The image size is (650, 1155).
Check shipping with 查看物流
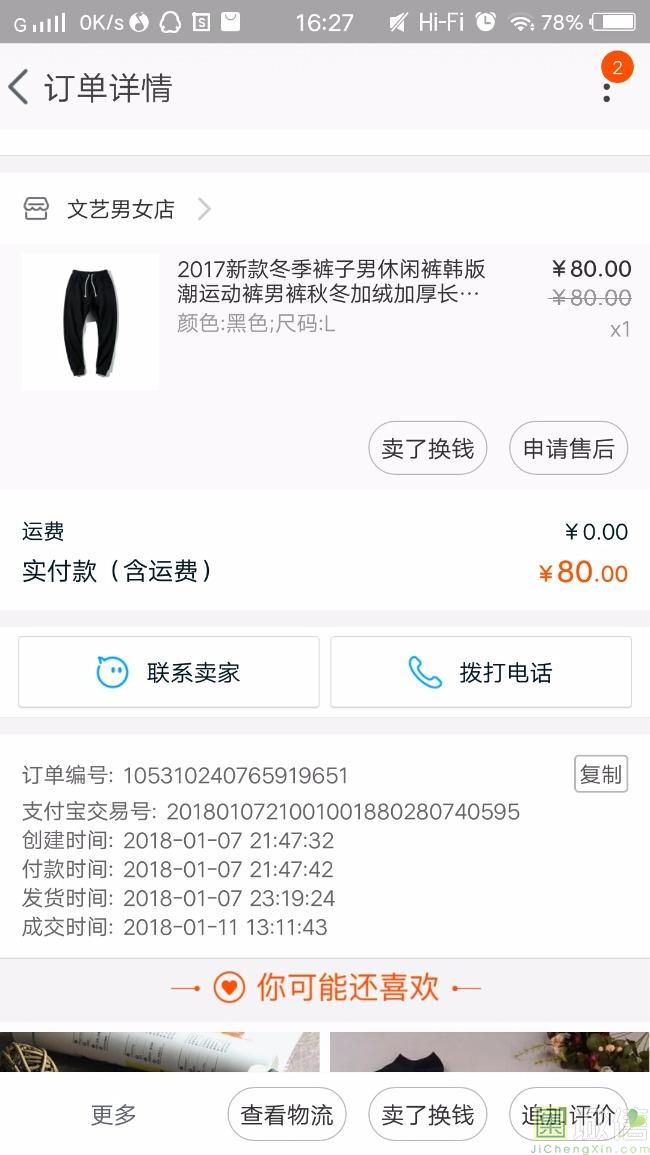point(287,1114)
